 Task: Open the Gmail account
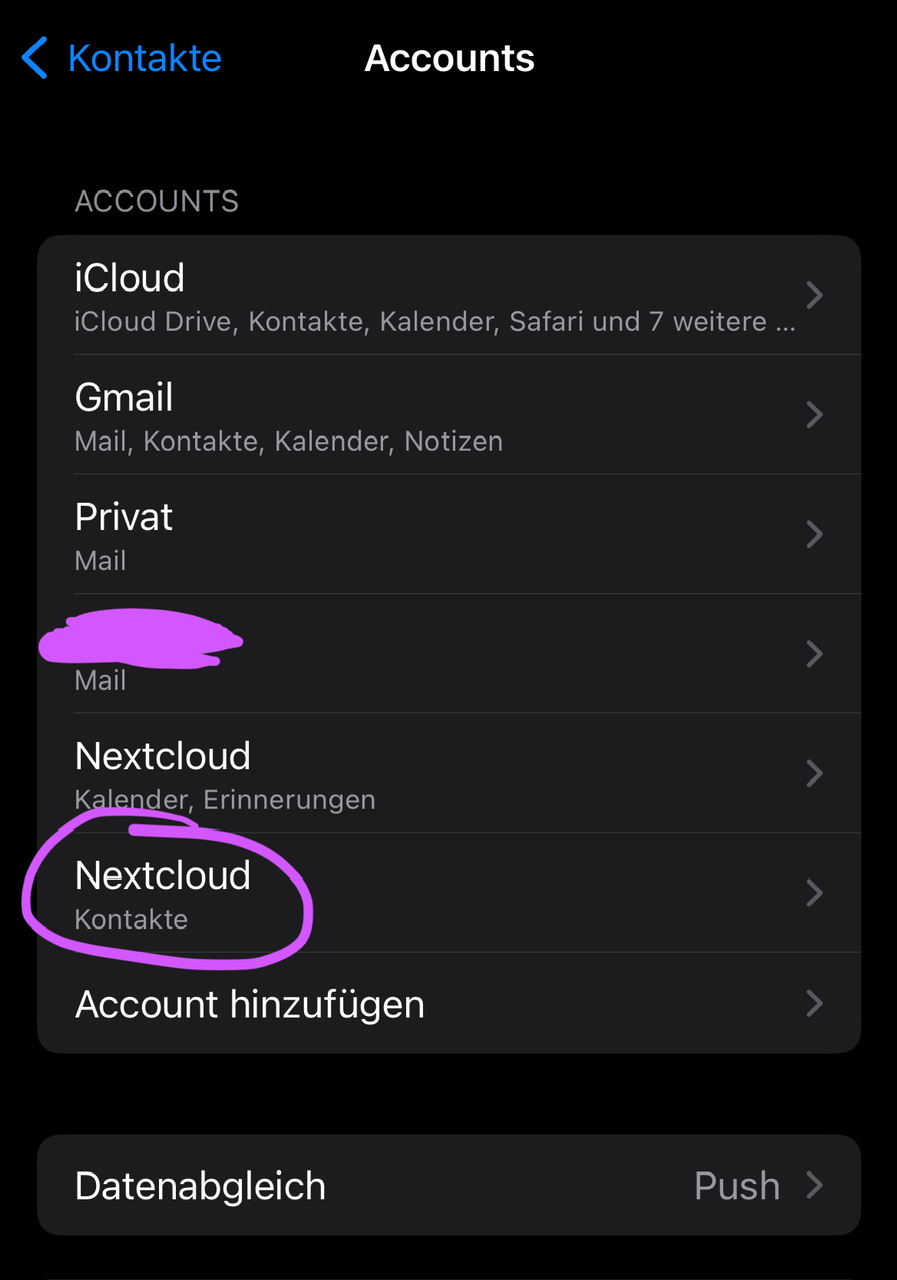(448, 414)
